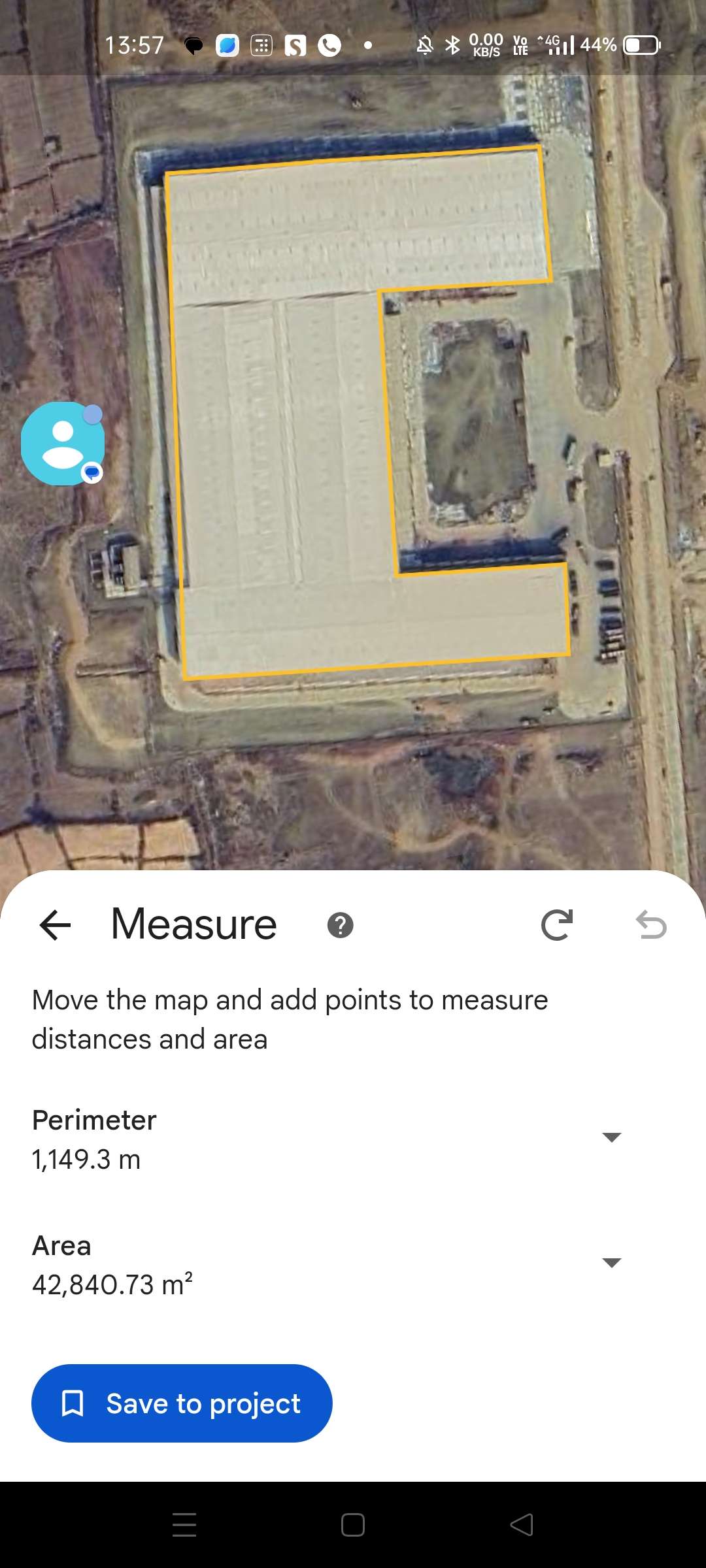Open the system recent apps button
Screen dimensions: 706x1568
184,1525
